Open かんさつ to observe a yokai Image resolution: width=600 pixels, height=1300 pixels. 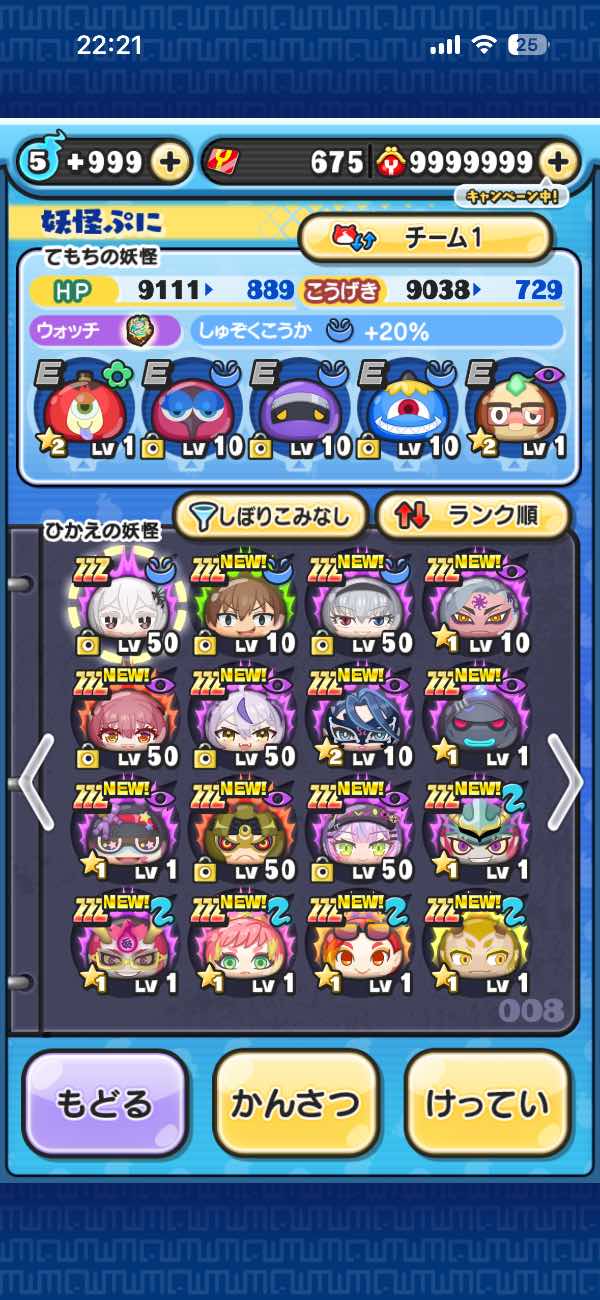(296, 1104)
